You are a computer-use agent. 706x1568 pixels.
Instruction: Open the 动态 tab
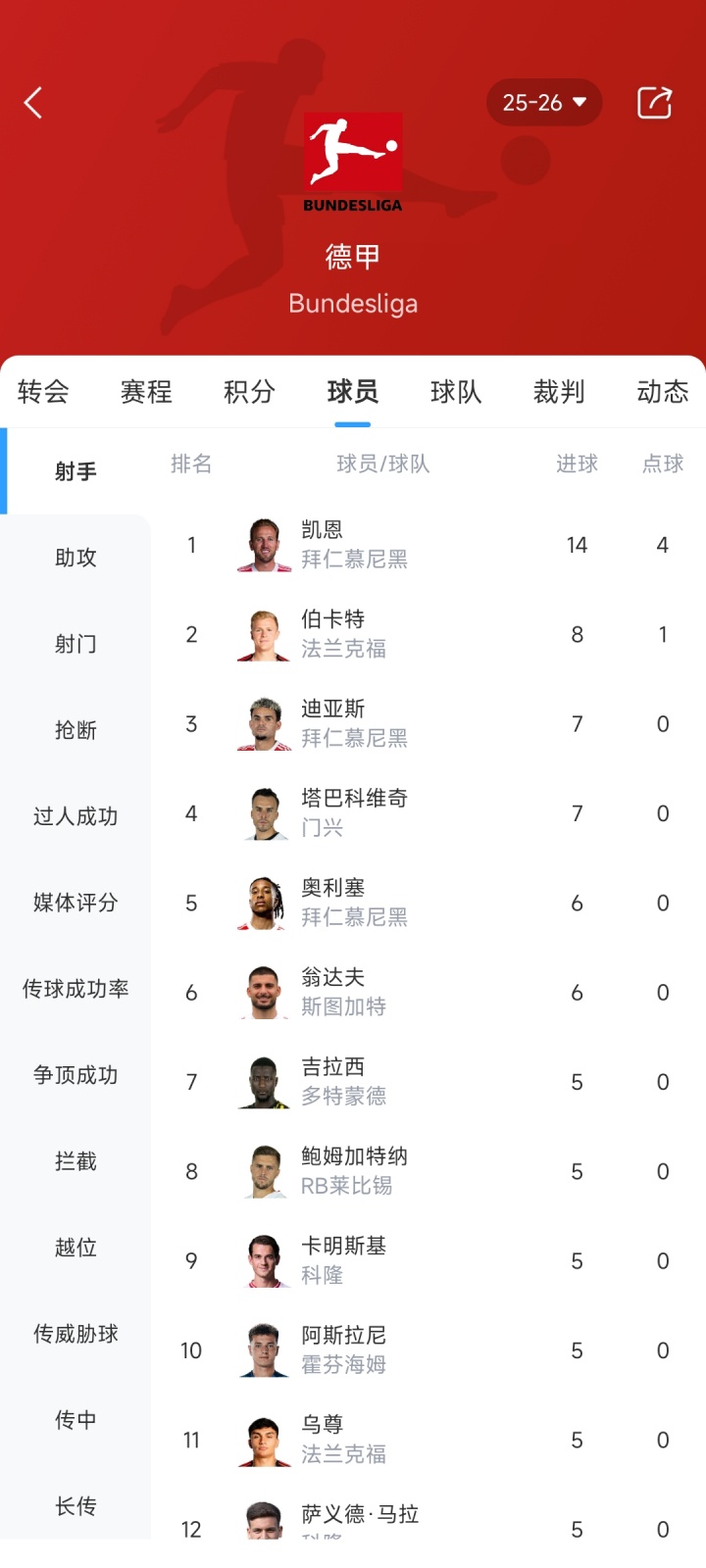coord(662,392)
